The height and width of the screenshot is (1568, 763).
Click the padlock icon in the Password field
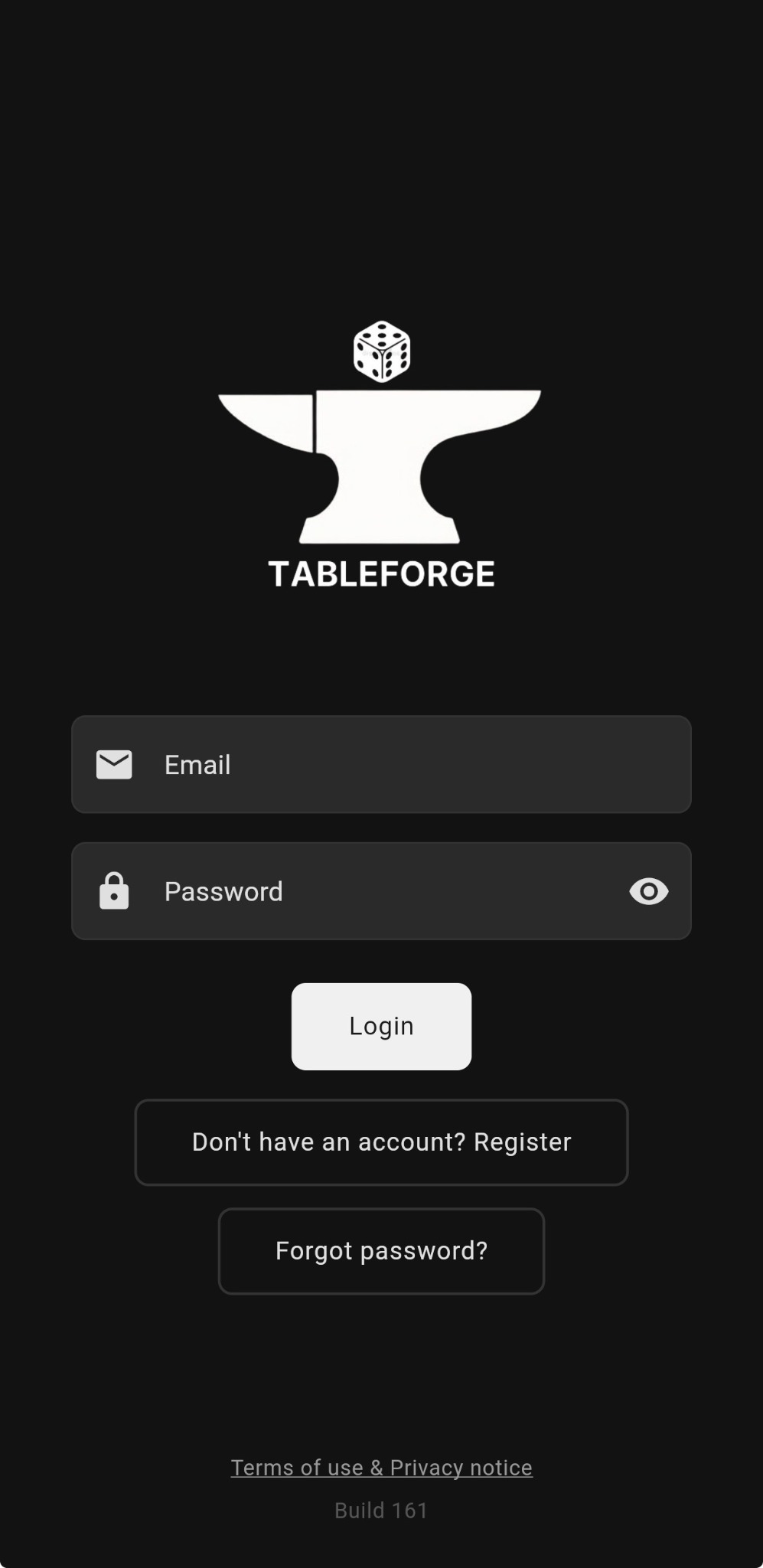pos(115,890)
